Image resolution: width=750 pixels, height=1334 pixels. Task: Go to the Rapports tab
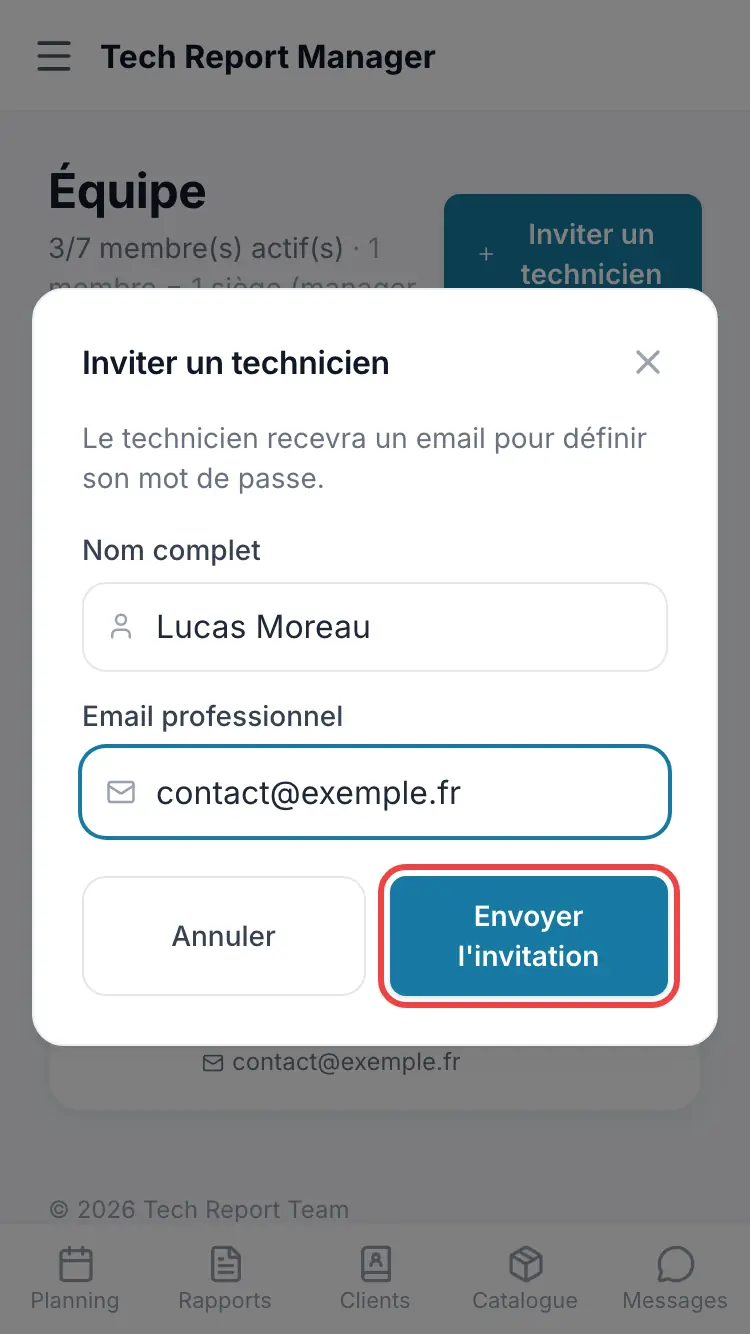click(x=225, y=1279)
